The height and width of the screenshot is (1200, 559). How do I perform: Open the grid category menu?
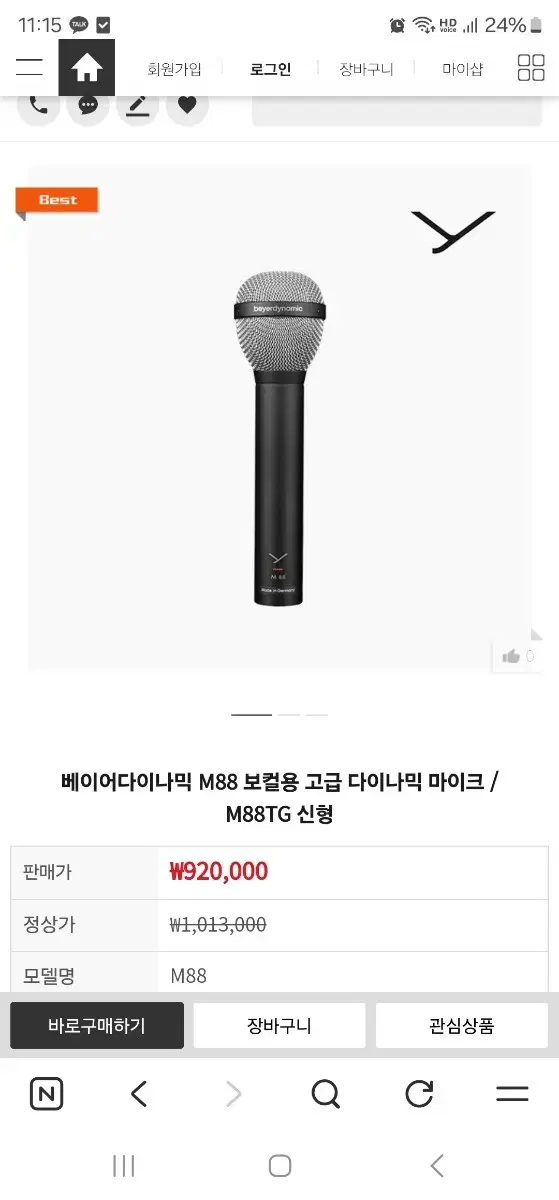[x=531, y=68]
